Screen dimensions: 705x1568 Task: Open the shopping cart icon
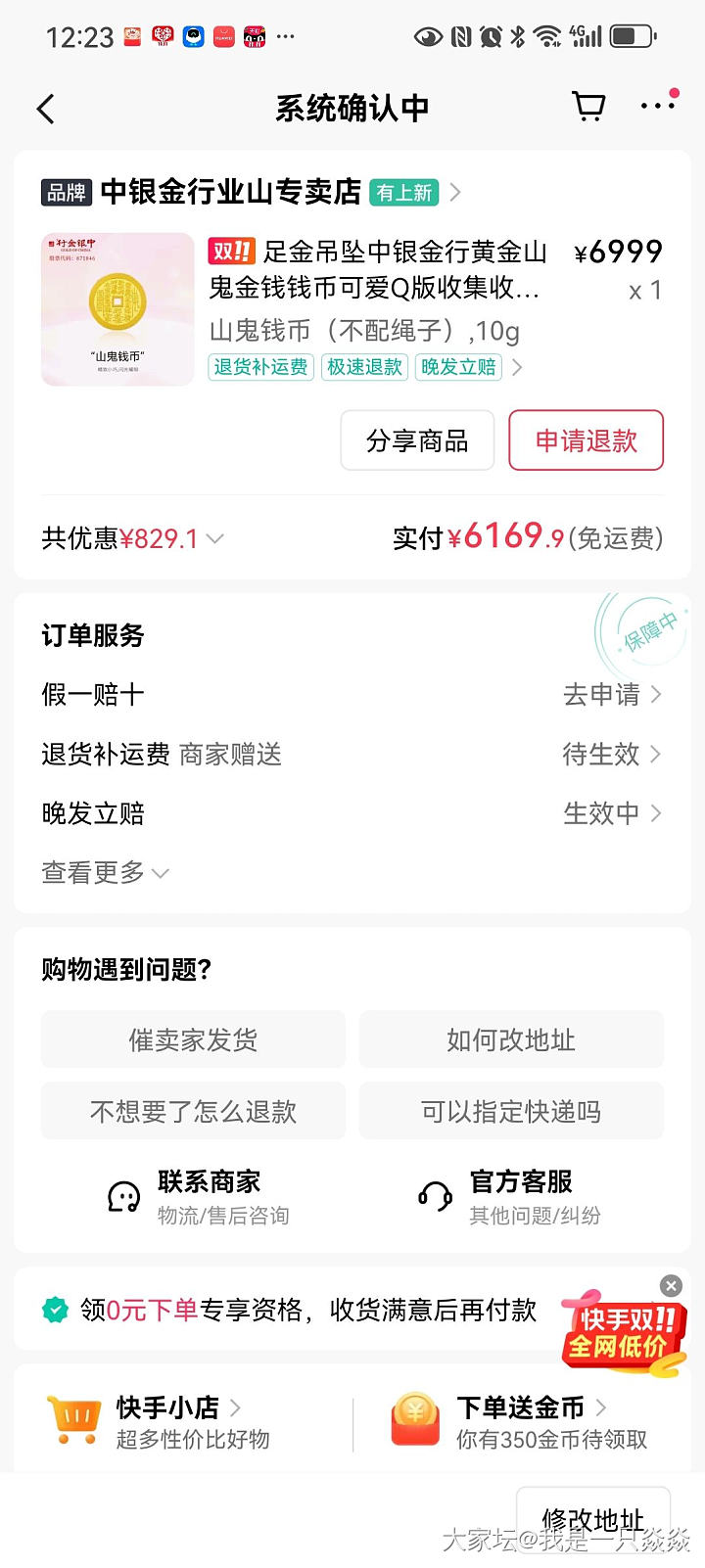coord(587,107)
